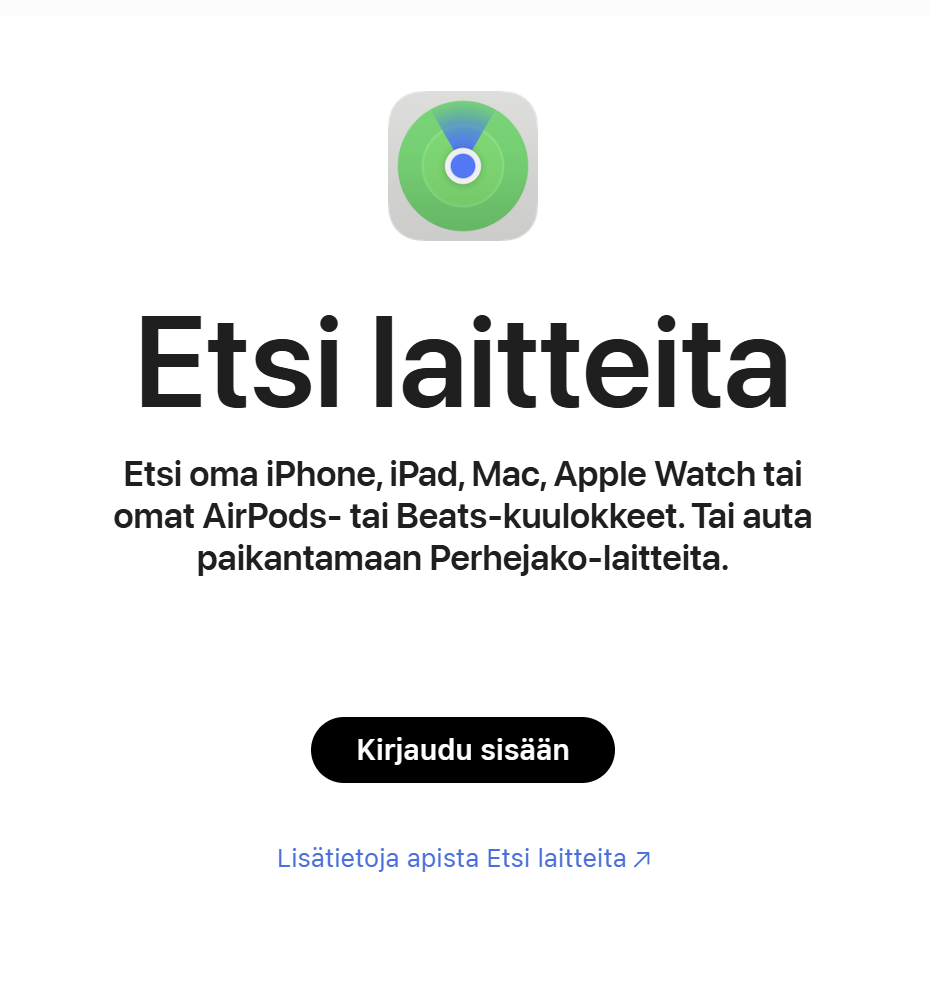930x987 pixels.
Task: Tap the Kirjaudu sisään button
Action: pos(463,750)
